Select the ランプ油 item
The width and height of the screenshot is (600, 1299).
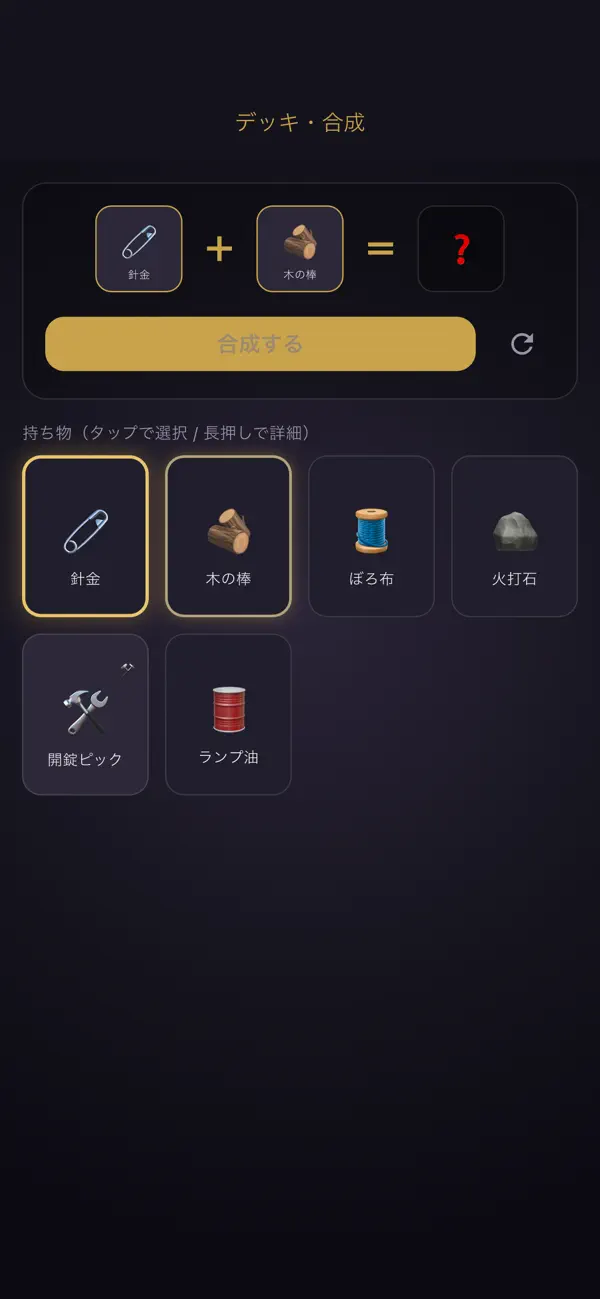coord(228,715)
